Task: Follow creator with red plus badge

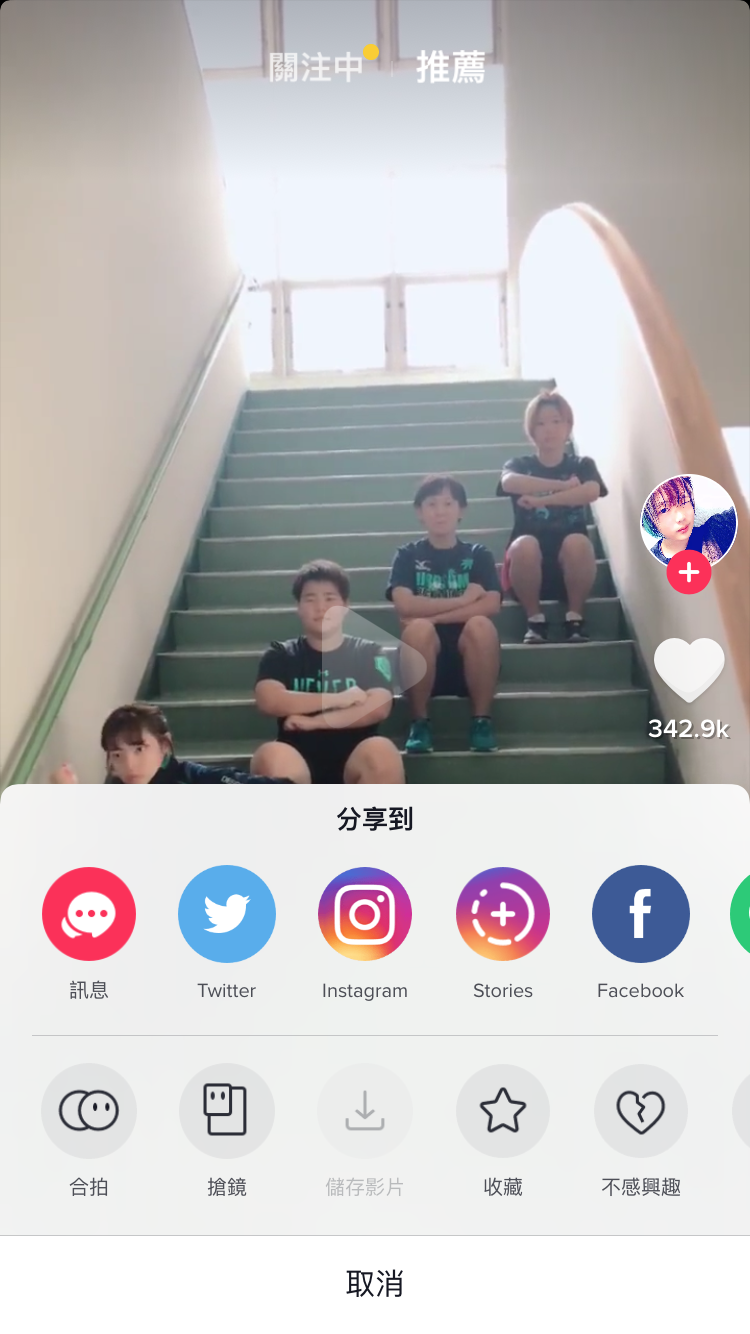Action: pos(689,573)
